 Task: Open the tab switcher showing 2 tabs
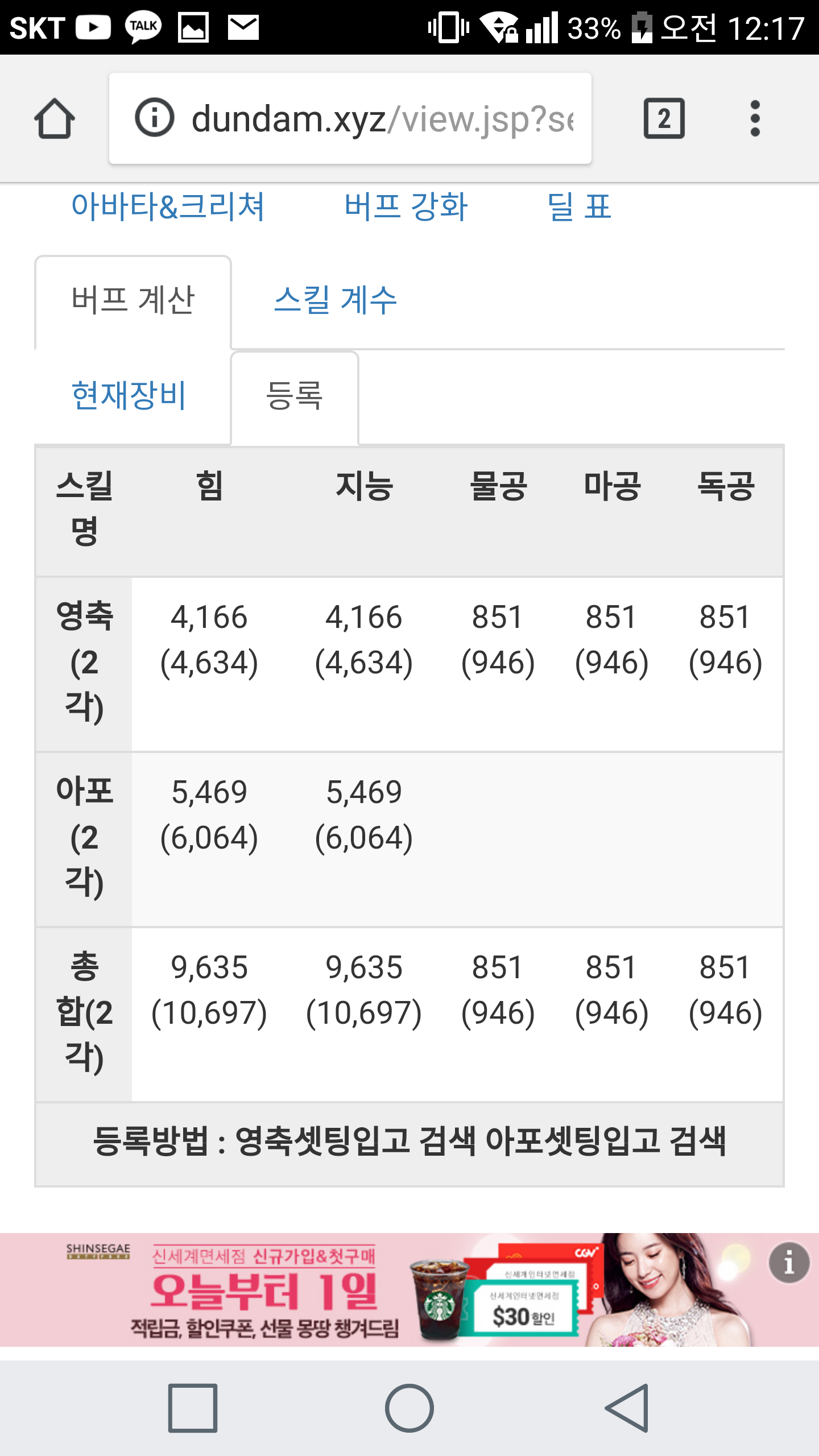(664, 118)
